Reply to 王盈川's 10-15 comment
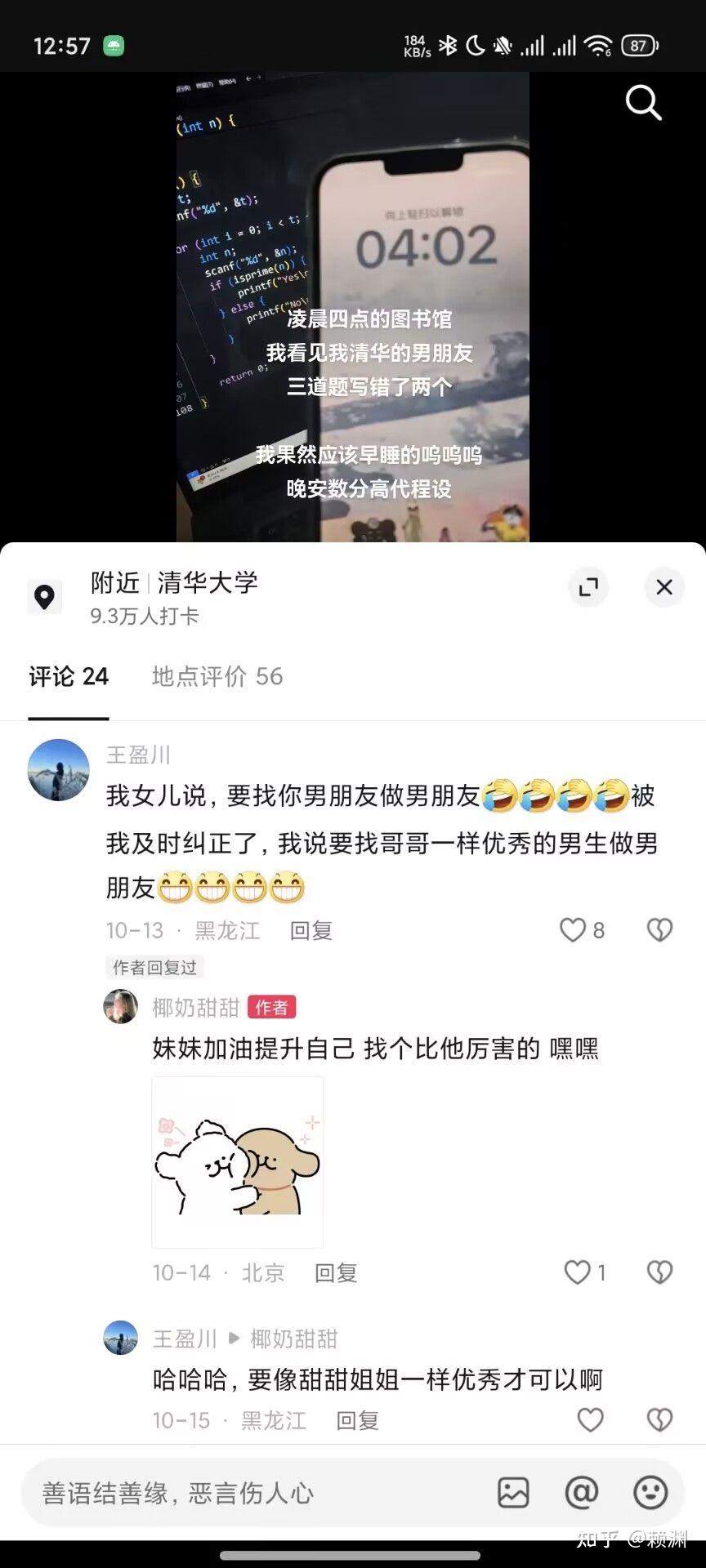This screenshot has width=706, height=1568. (358, 1420)
